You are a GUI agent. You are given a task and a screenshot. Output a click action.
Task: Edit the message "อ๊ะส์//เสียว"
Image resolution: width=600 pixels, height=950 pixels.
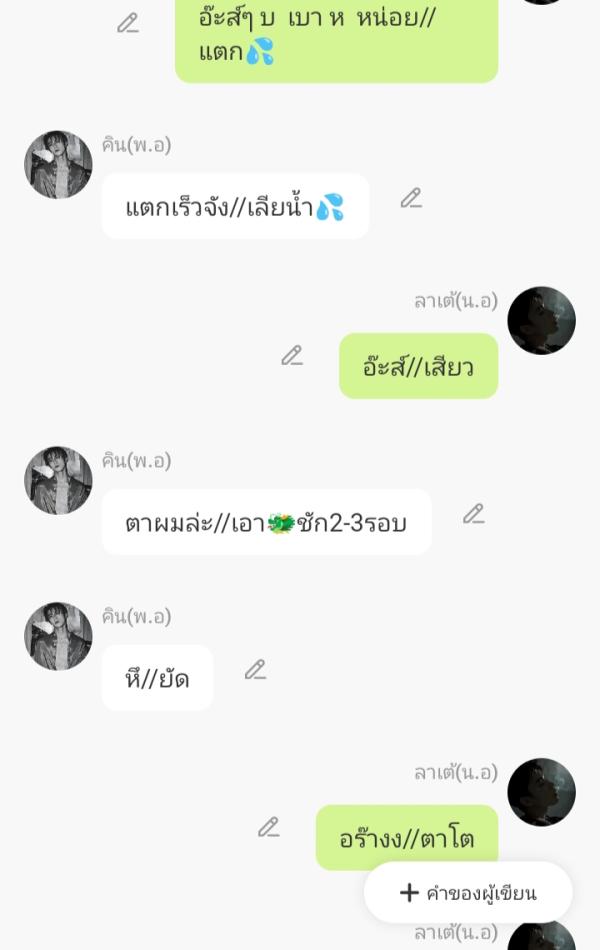point(292,355)
